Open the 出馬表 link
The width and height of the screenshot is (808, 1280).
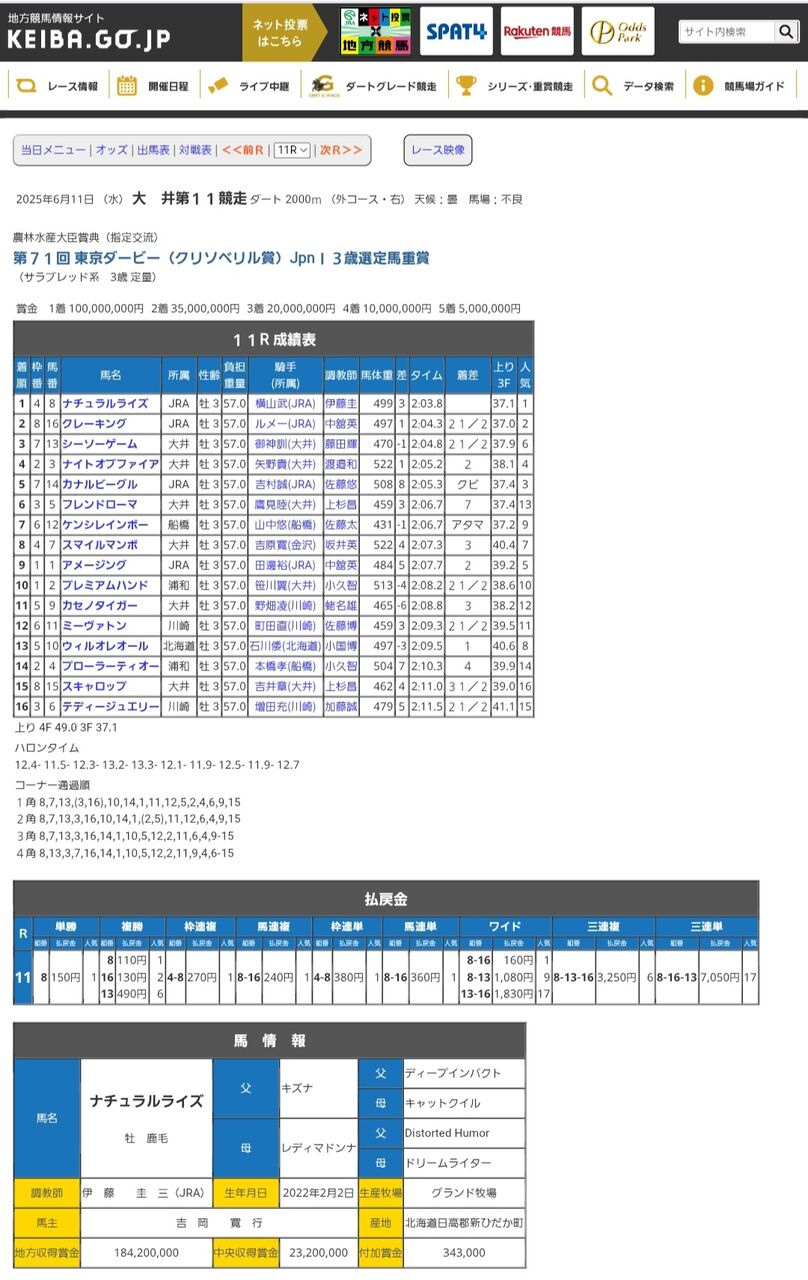[153, 150]
